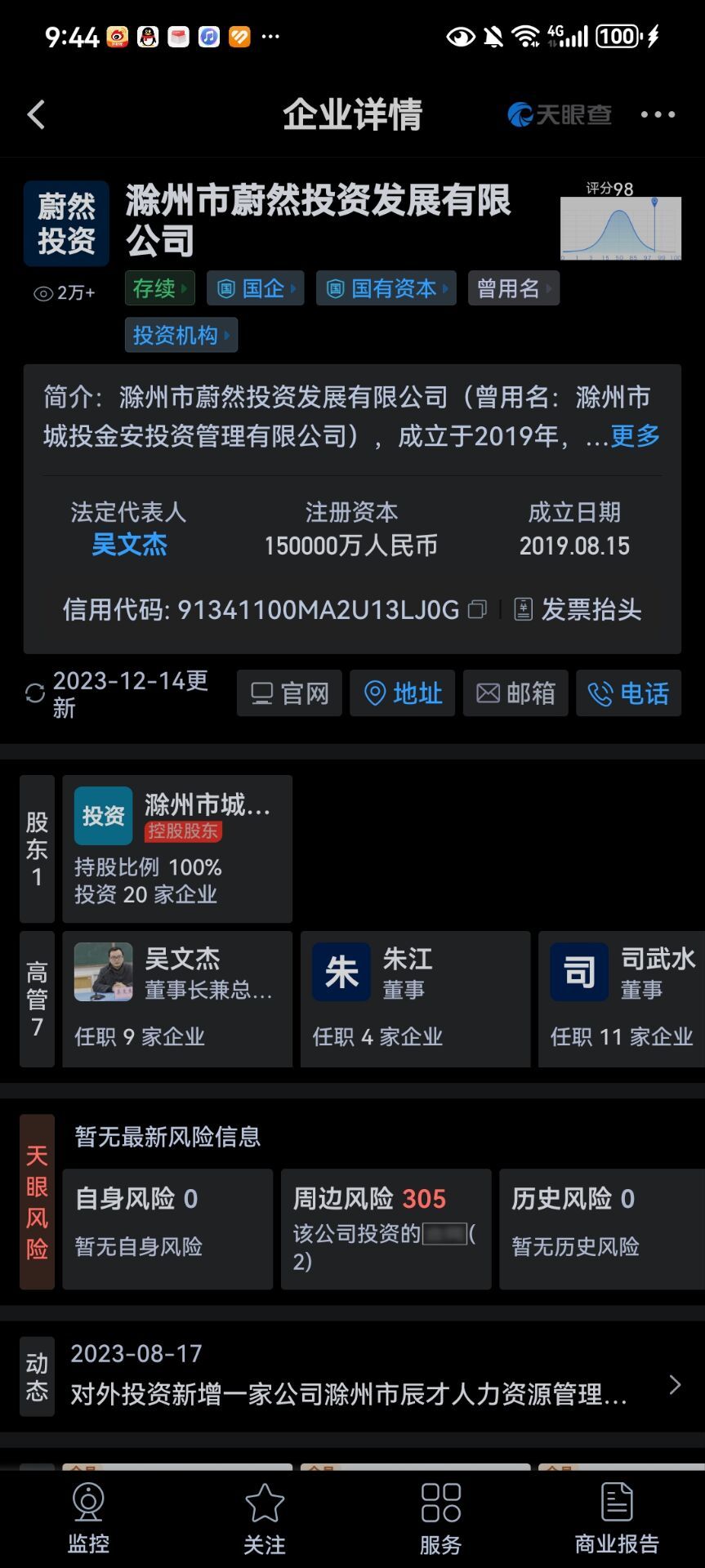Show the company 地址

point(402,693)
